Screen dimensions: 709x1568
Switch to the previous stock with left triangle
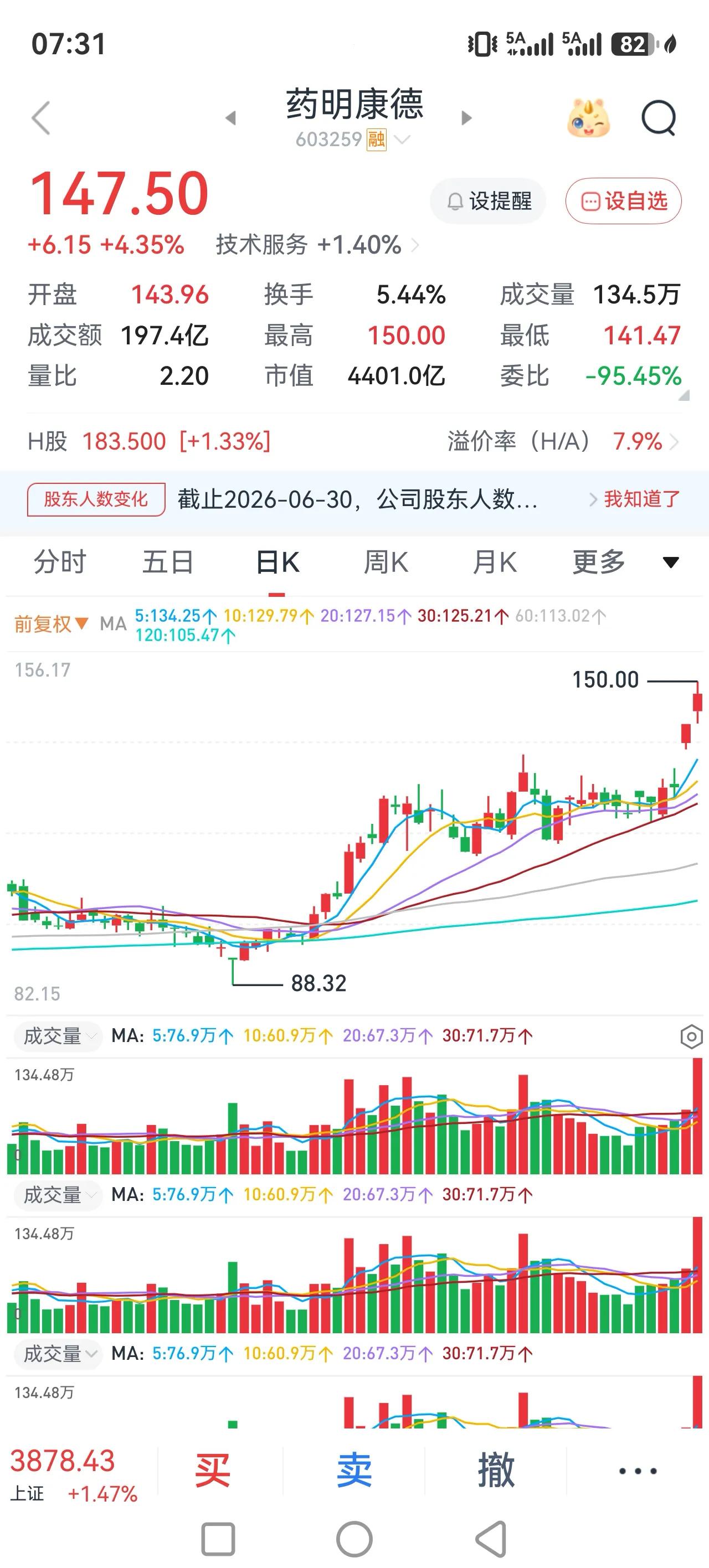(230, 118)
